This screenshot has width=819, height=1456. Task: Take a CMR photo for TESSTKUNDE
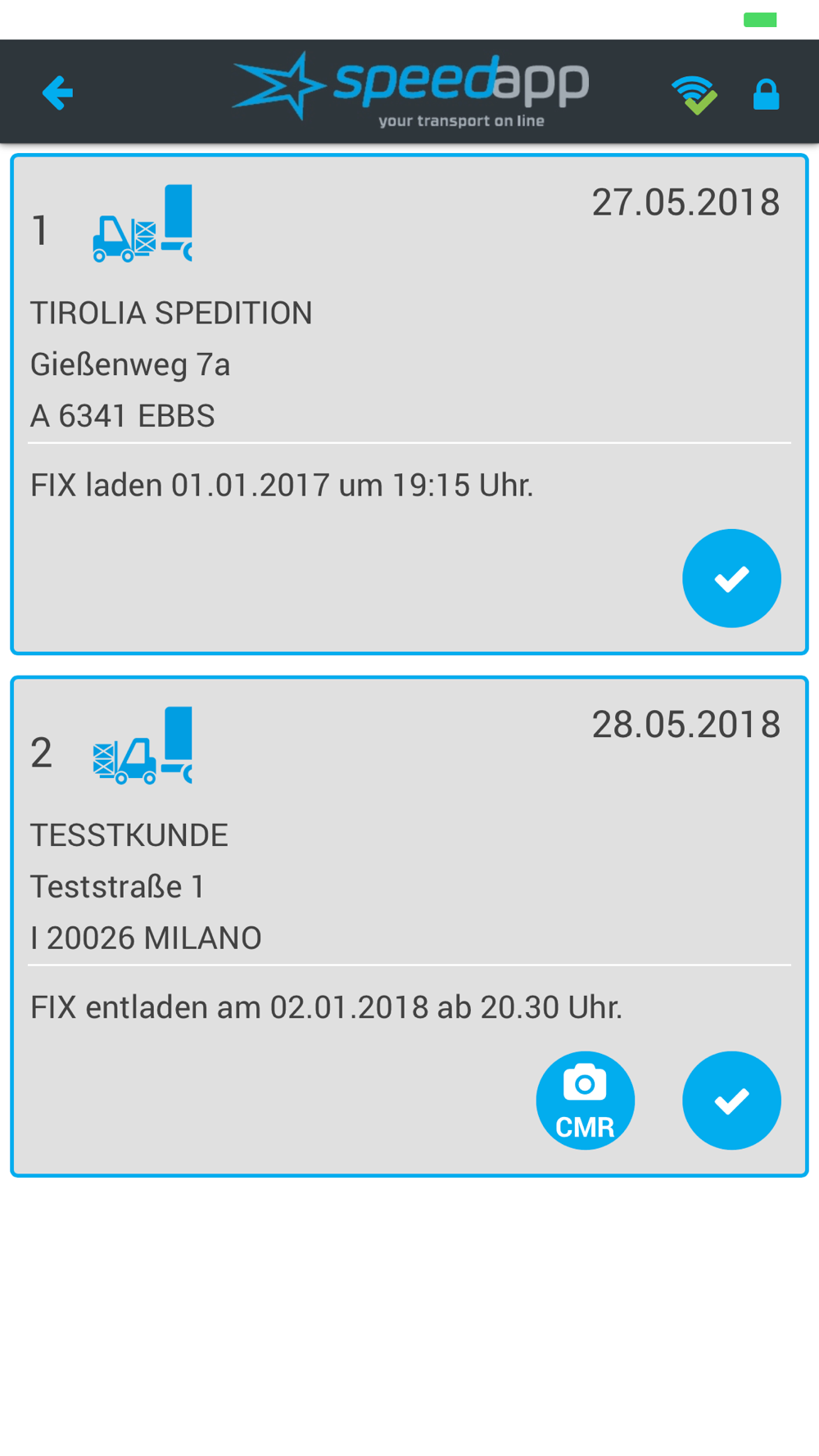[585, 1100]
